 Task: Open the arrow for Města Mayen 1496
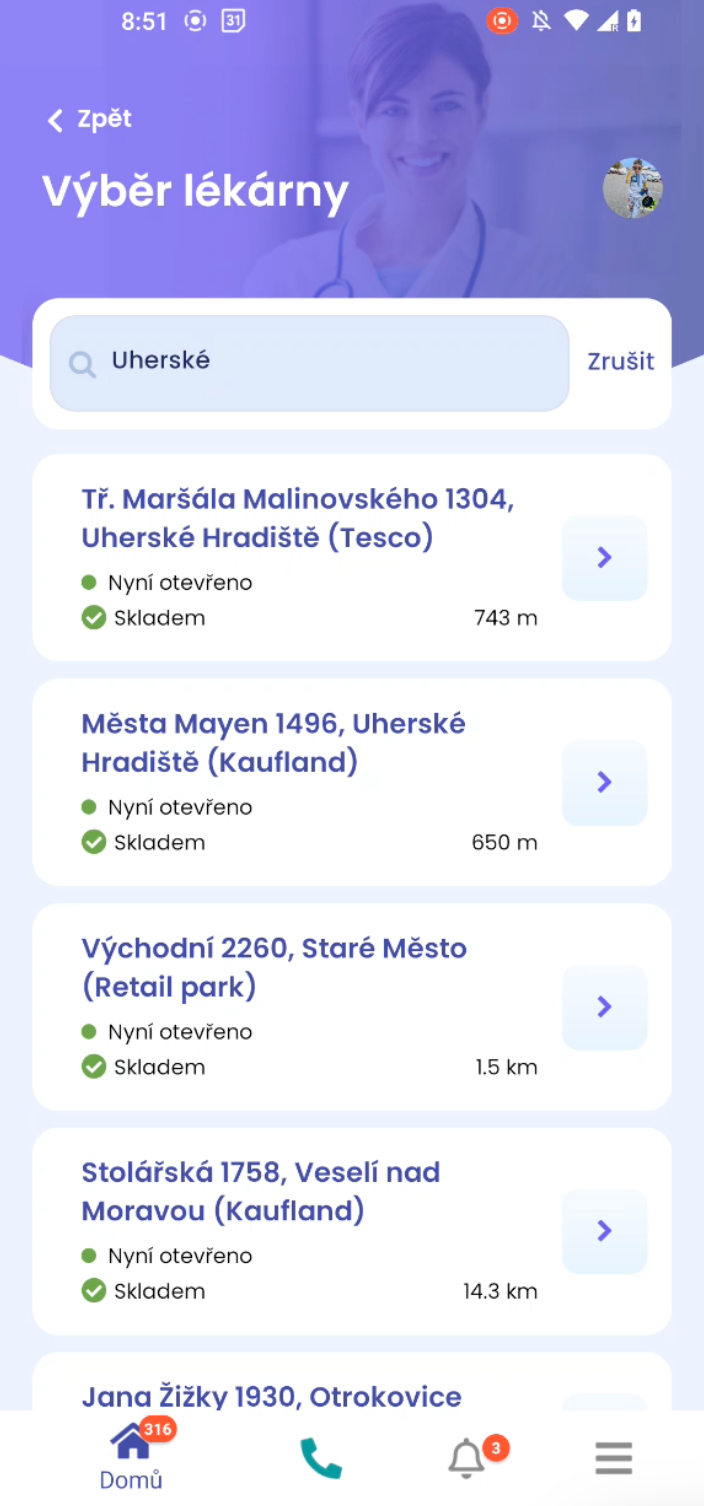(x=604, y=782)
